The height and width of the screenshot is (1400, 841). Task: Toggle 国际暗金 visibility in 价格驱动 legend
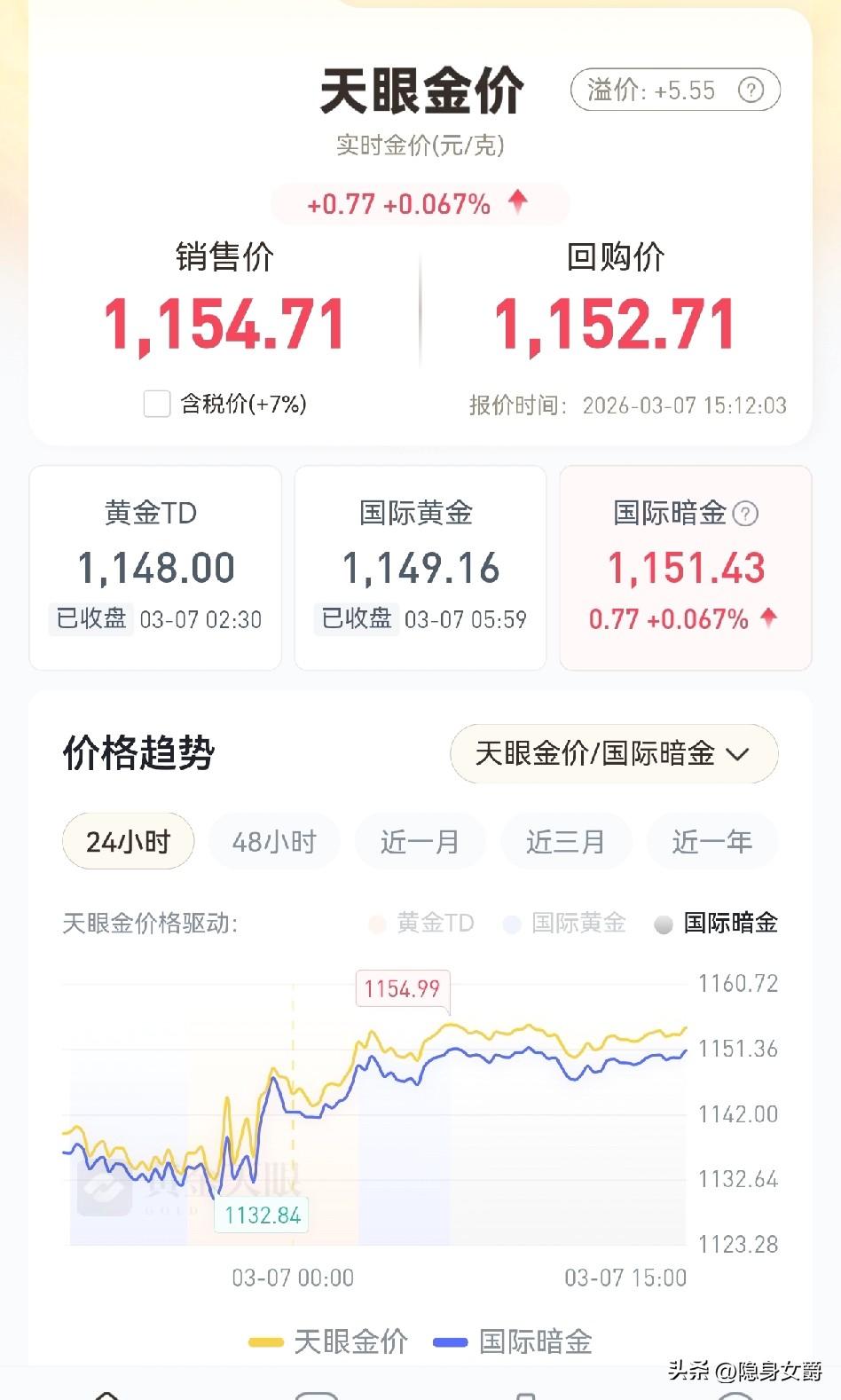click(661, 924)
